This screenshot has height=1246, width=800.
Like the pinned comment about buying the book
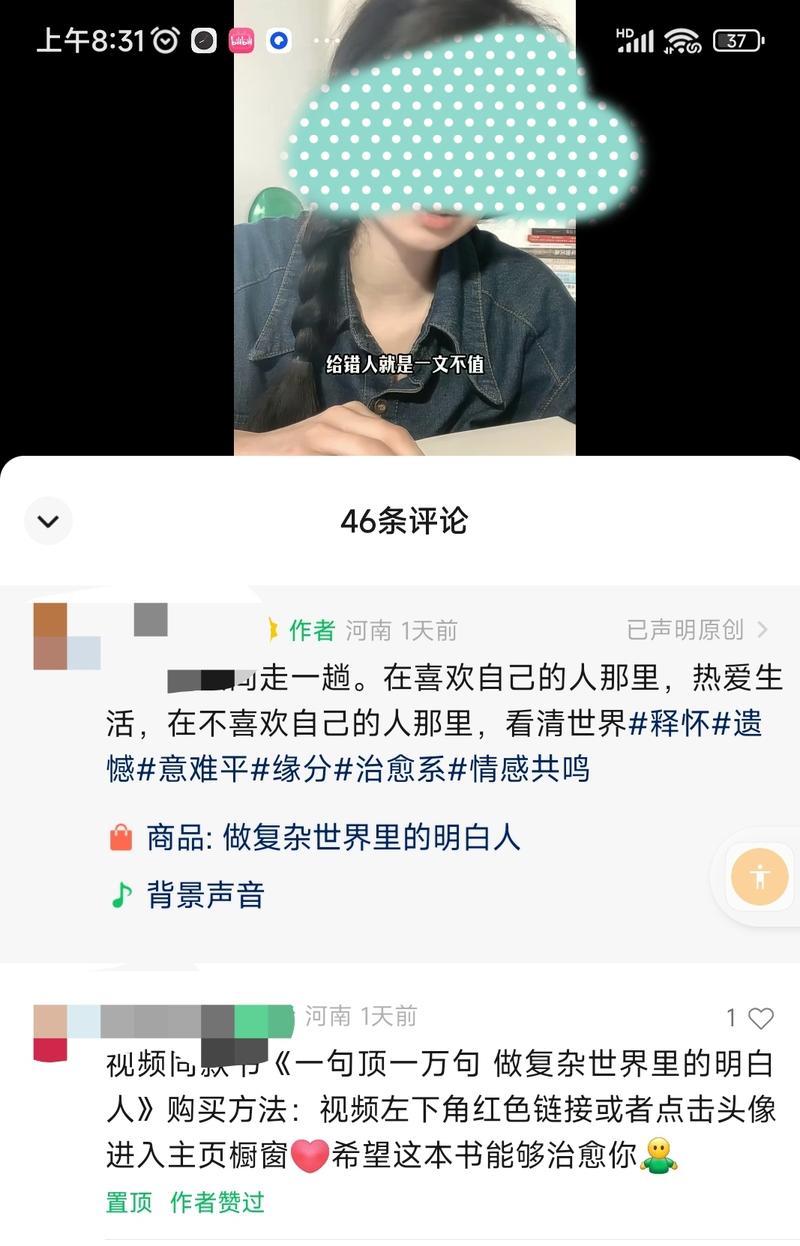coord(760,1018)
